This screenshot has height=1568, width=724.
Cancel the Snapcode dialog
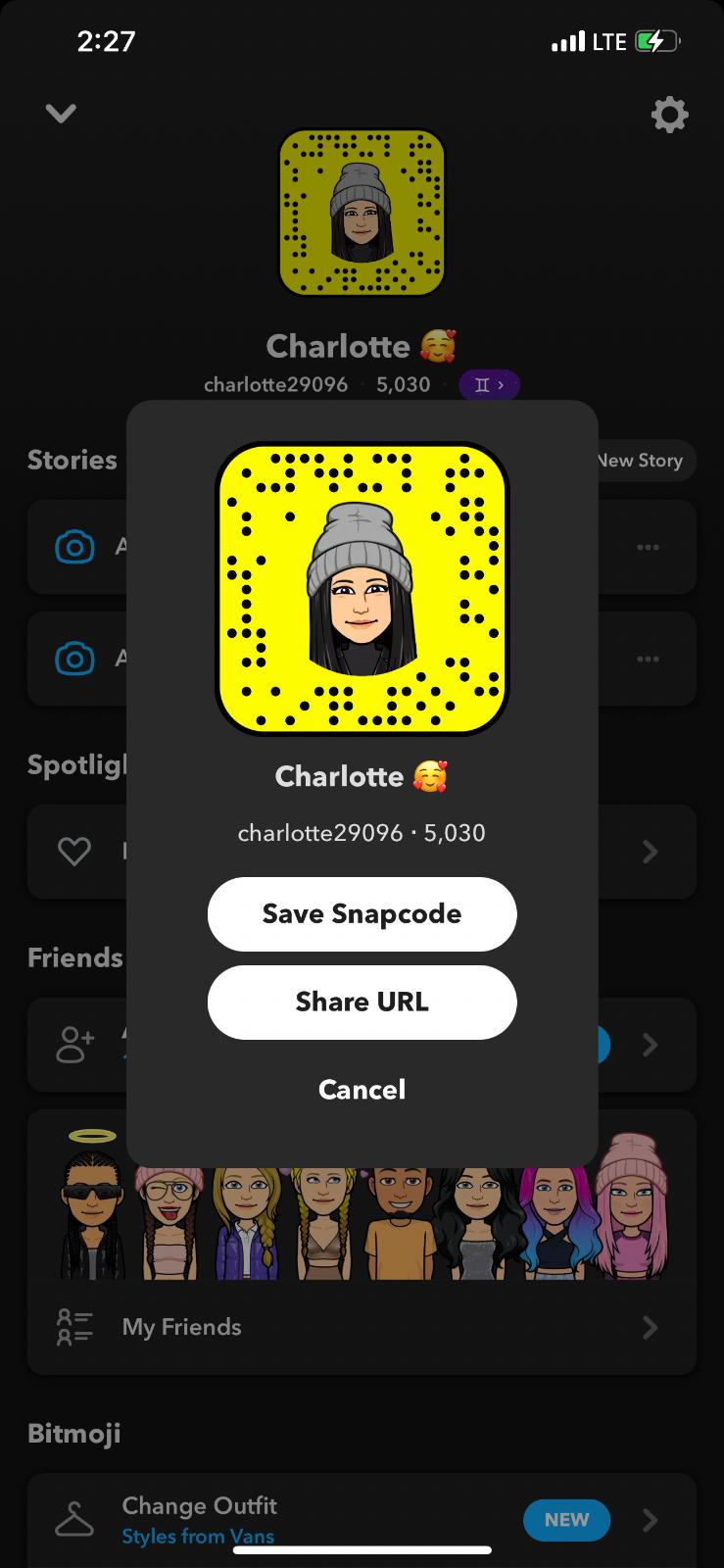click(362, 1089)
